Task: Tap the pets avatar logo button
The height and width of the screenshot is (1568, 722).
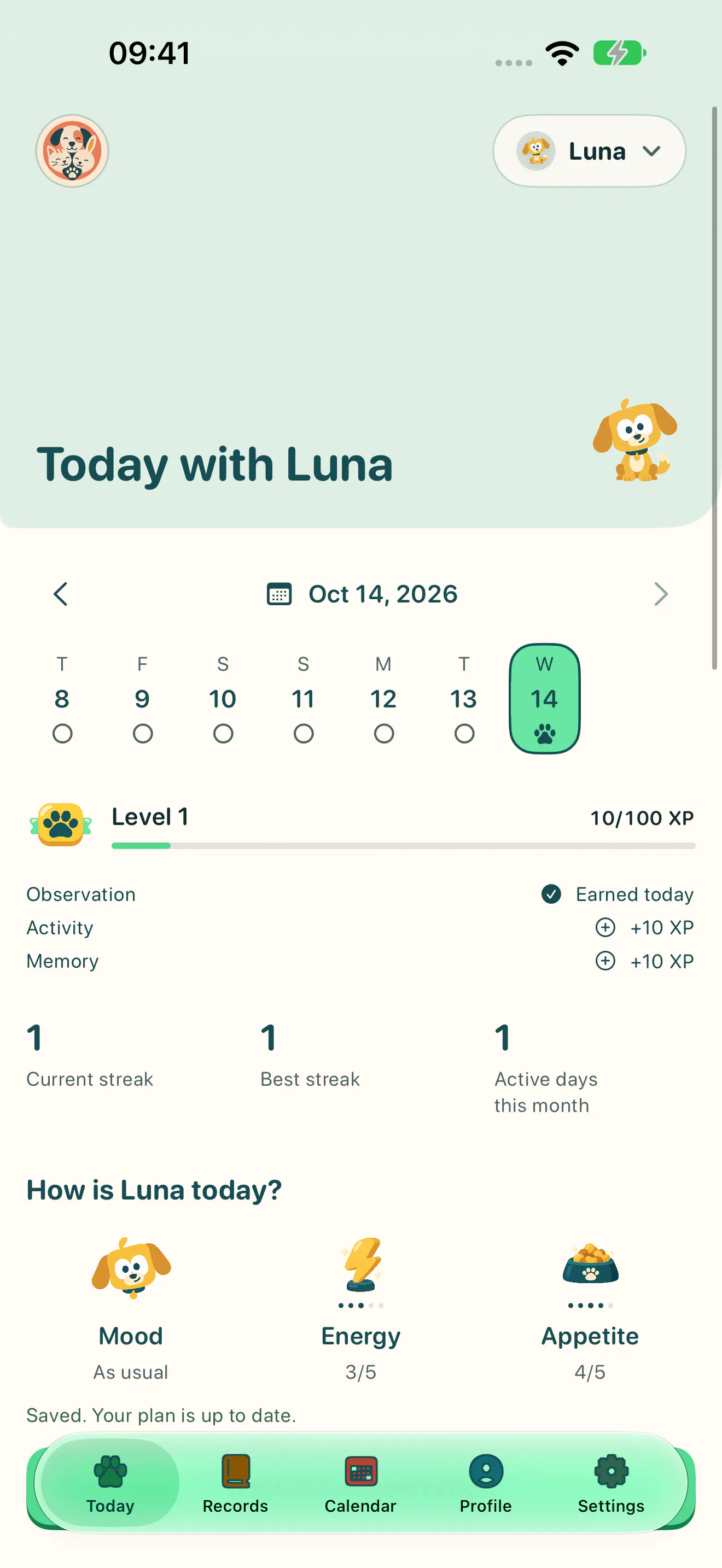Action: (72, 151)
